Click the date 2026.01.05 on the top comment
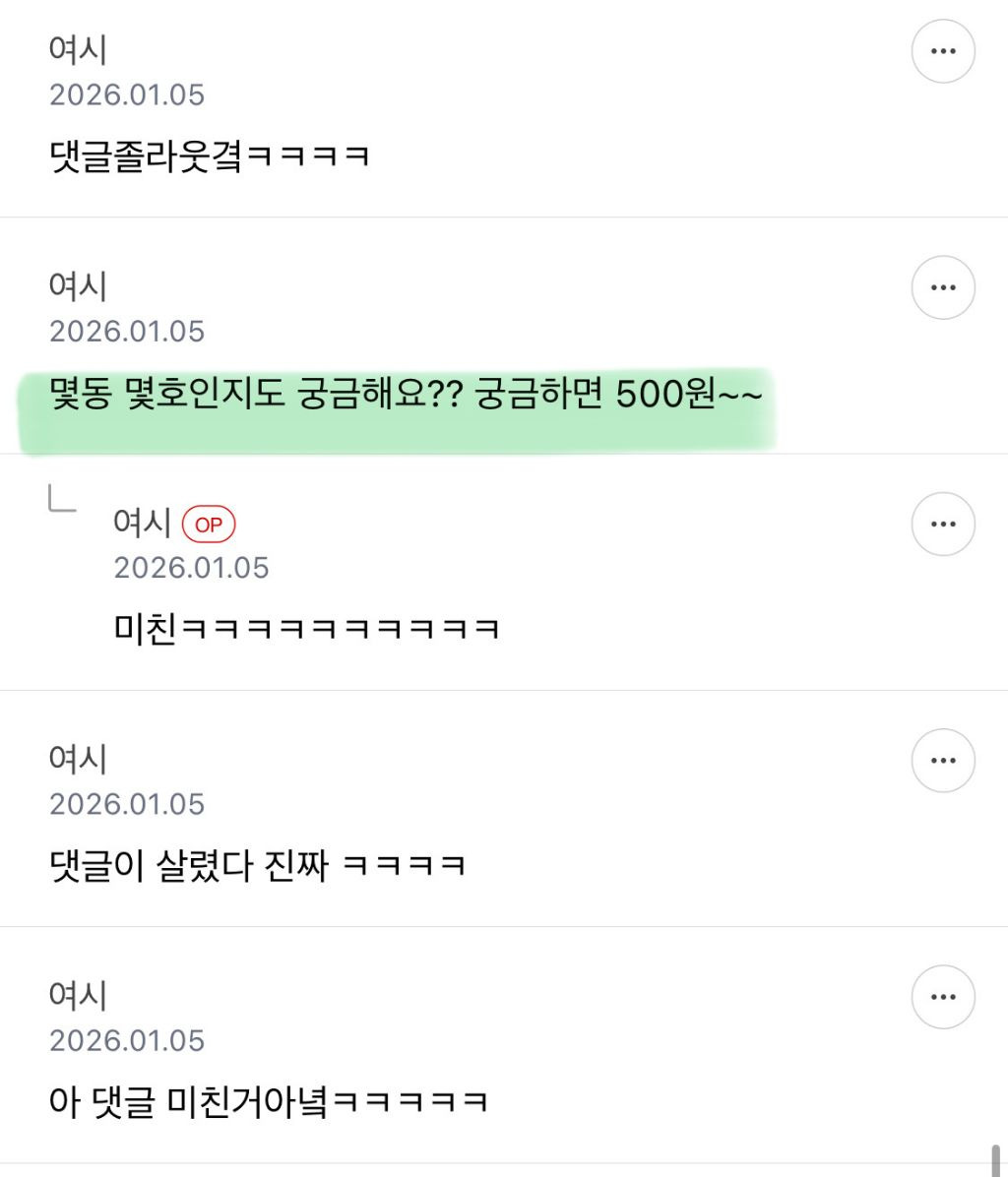Screen dimensions: 1008x1177 (128, 95)
